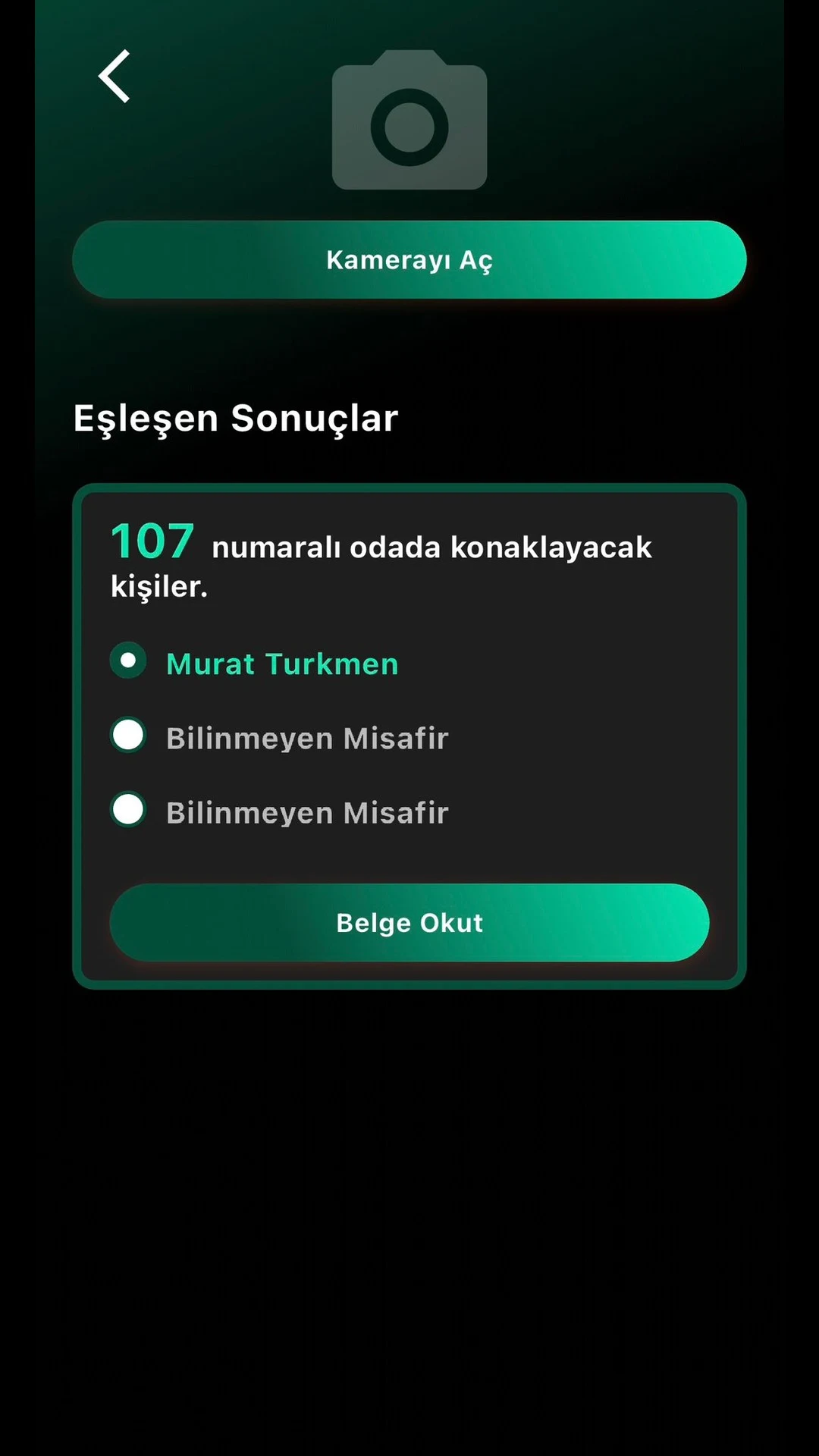This screenshot has width=819, height=1456.
Task: Choose the first Bilinmeyen Misafir option
Action: click(x=128, y=736)
